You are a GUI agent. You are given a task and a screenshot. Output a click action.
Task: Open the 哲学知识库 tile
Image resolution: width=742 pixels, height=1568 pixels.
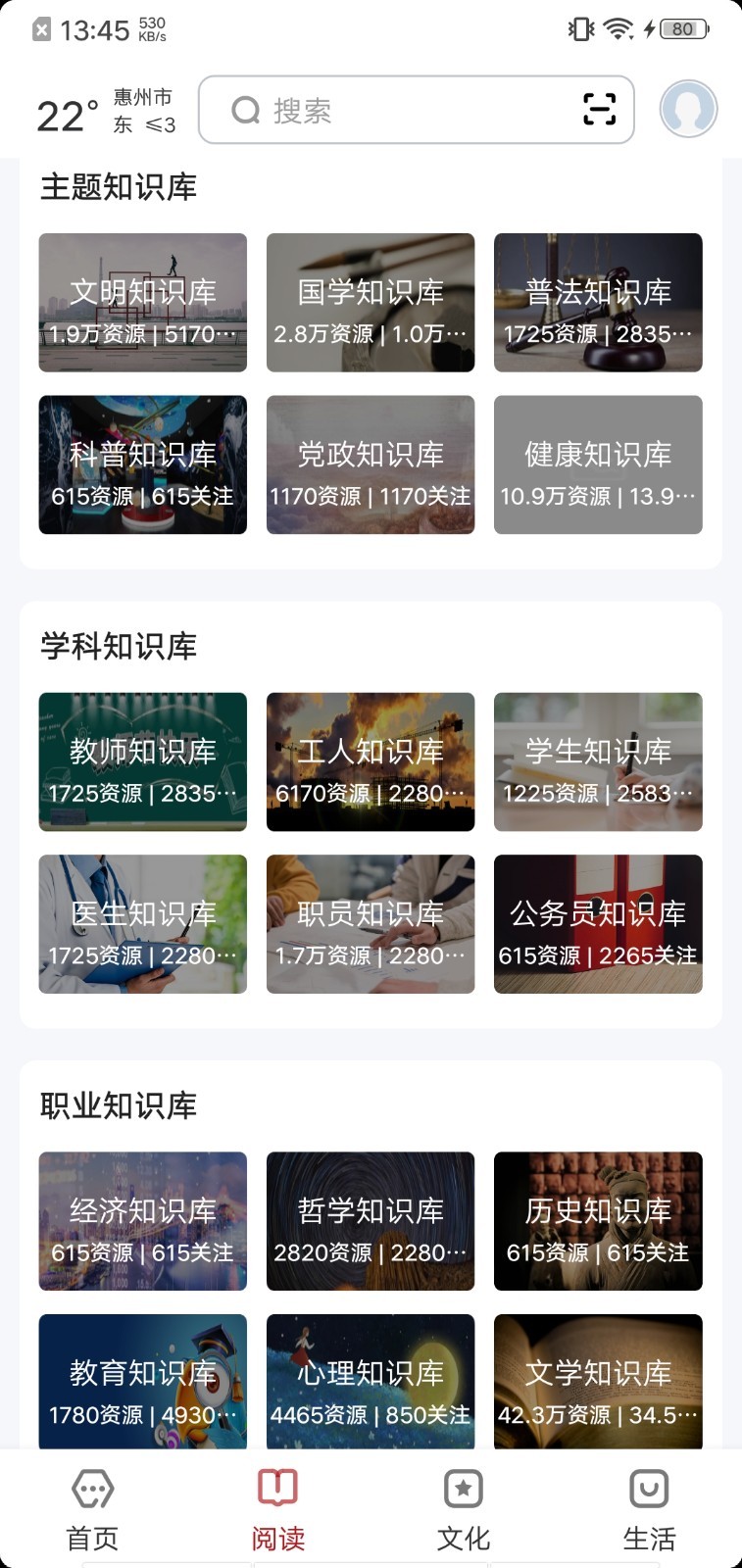tap(371, 1221)
